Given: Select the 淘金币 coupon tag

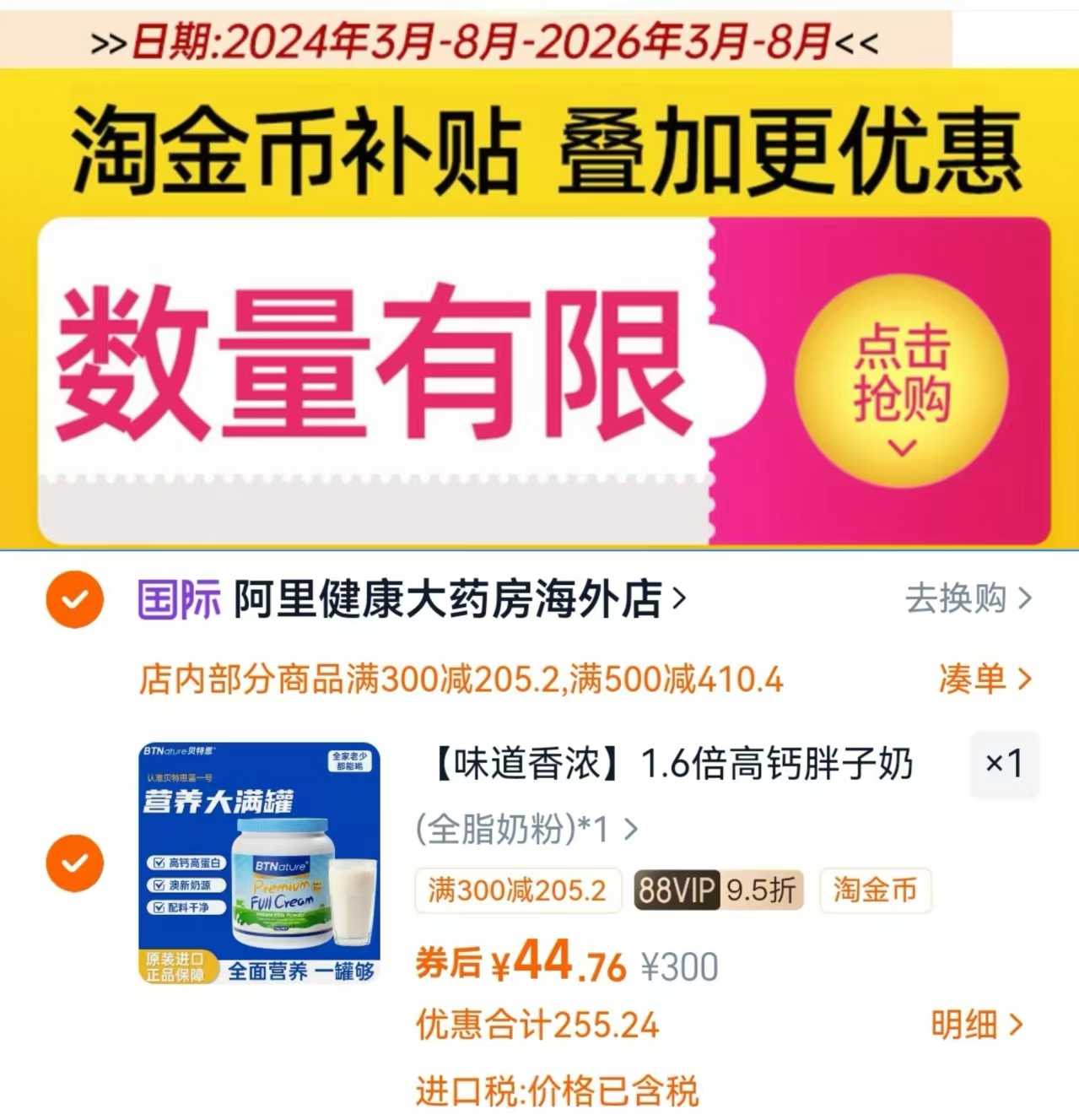Looking at the screenshot, I should [x=876, y=890].
